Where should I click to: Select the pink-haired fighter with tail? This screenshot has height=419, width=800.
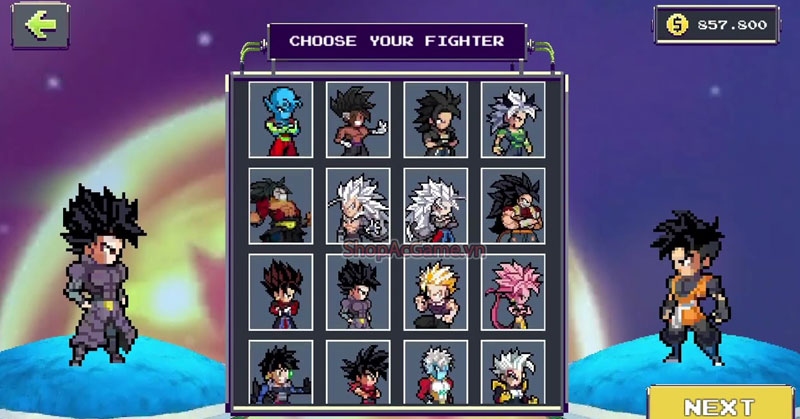tap(512, 290)
